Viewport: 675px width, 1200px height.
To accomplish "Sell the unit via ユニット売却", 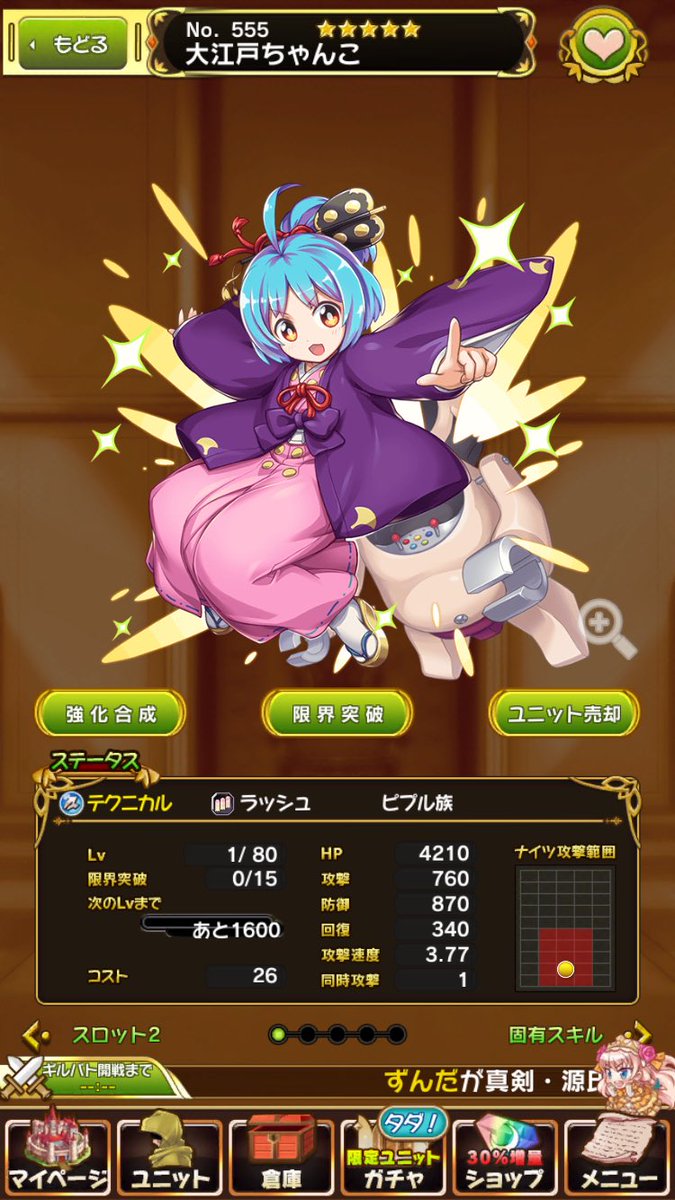I will pyautogui.click(x=564, y=714).
